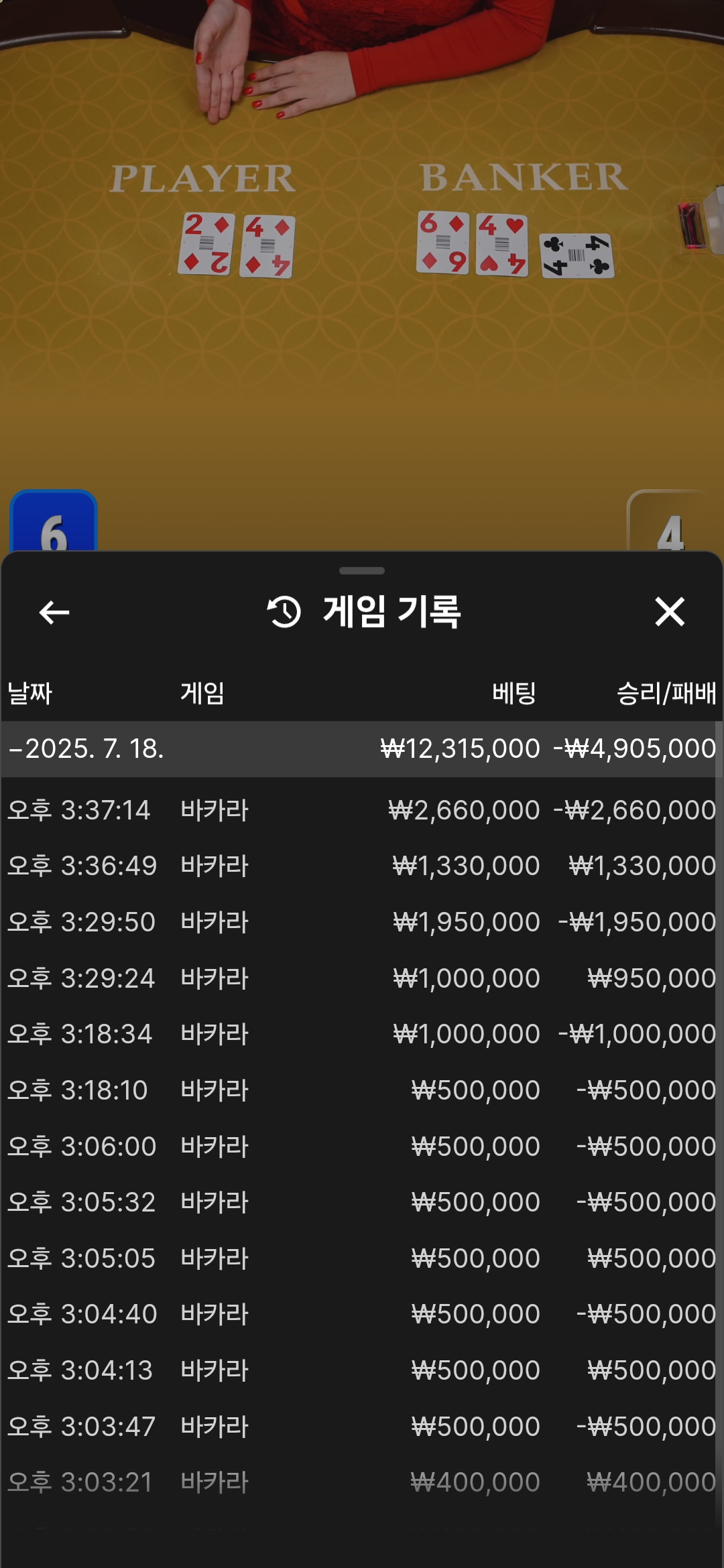
Task: Go back using the left arrow
Action: [54, 612]
